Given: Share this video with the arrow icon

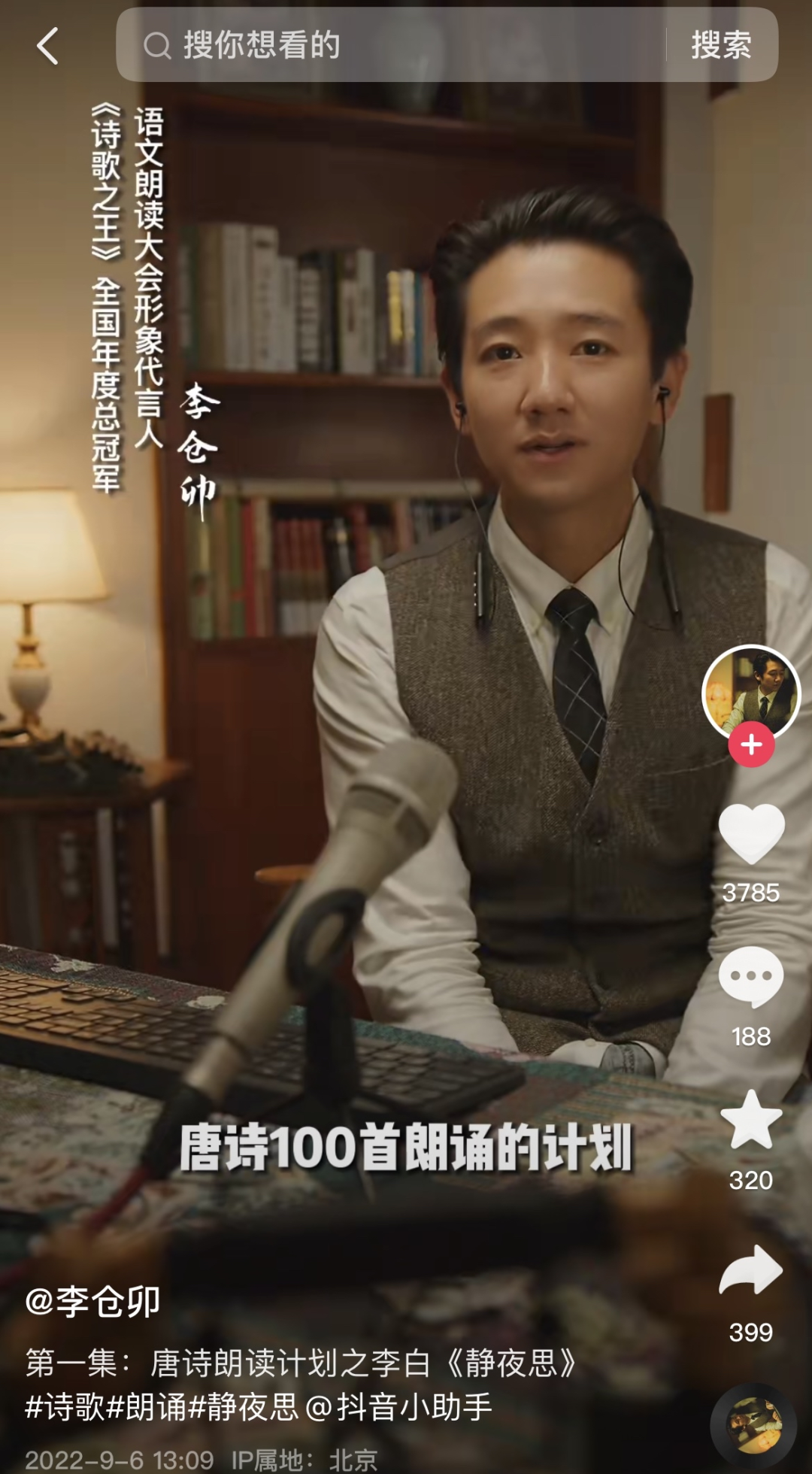Looking at the screenshot, I should point(751,1271).
